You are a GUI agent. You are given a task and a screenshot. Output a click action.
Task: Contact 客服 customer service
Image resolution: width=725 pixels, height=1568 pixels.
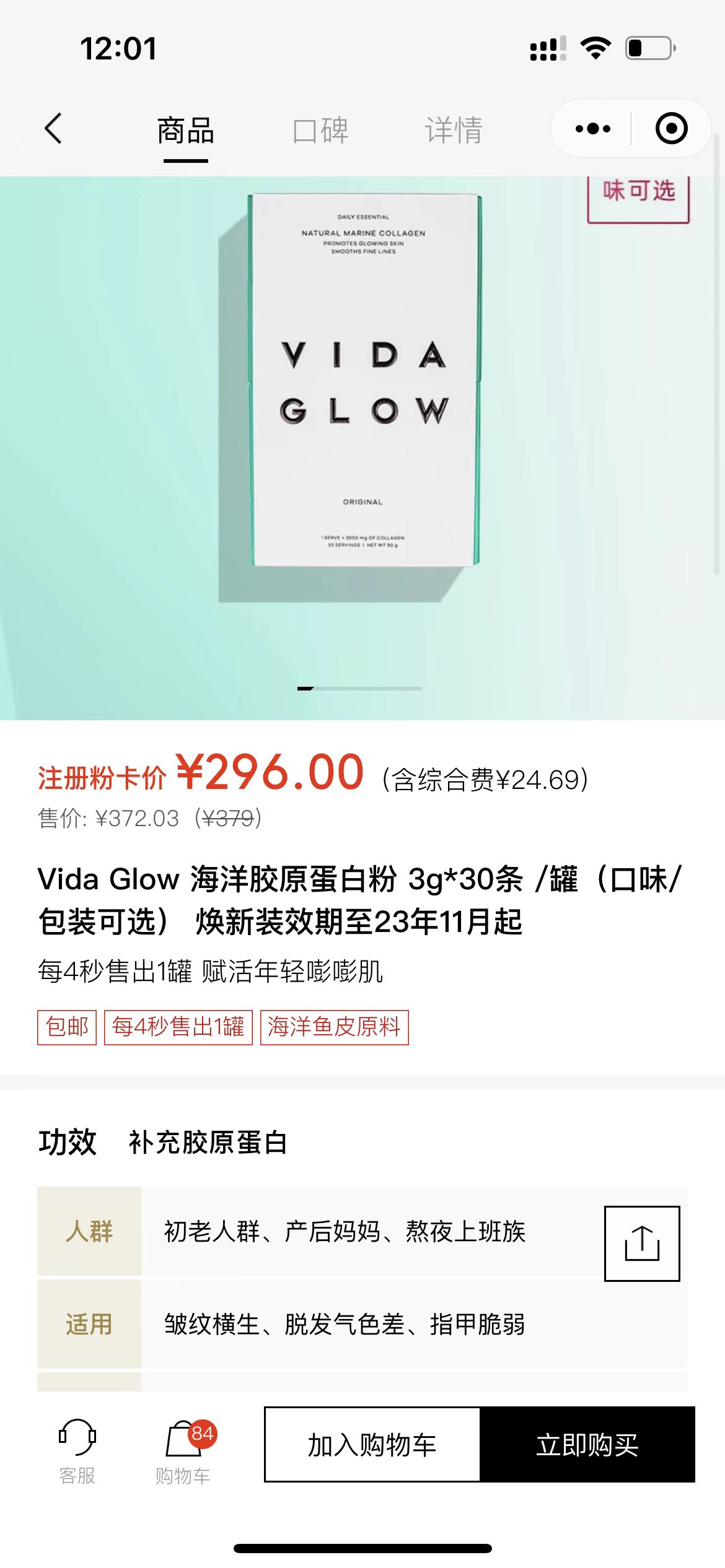coord(77,1451)
